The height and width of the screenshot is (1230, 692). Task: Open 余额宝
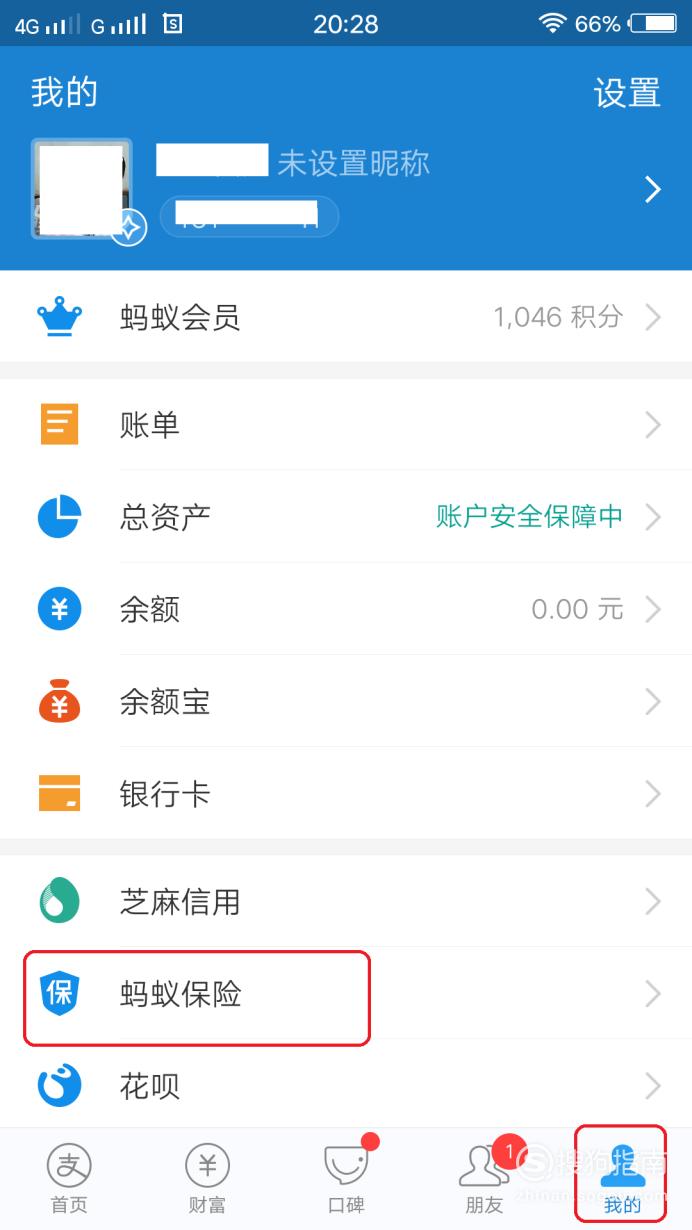pos(346,701)
